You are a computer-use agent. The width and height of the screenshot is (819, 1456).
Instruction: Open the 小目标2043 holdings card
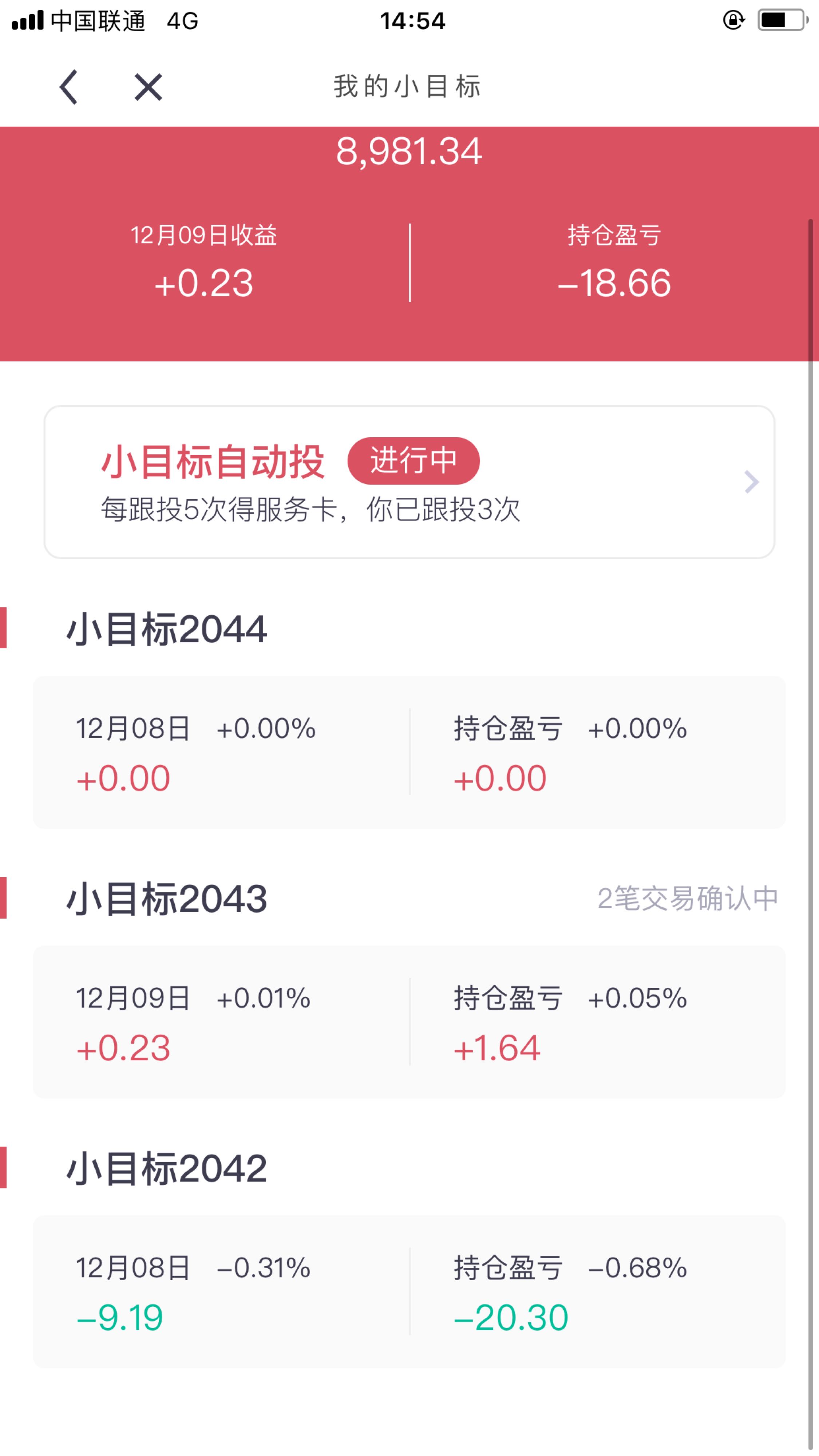click(409, 1022)
